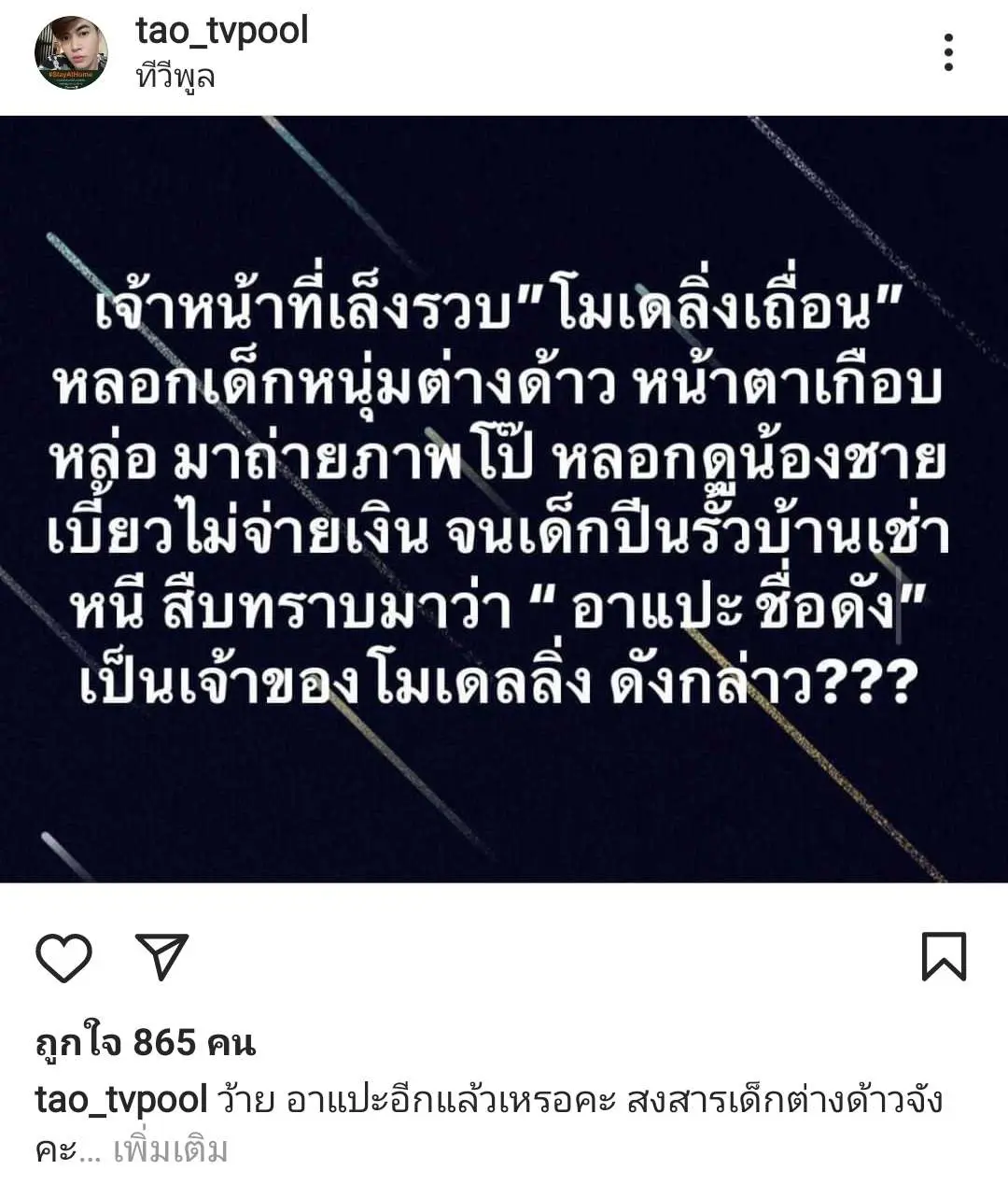Like this post with the heart
The width and height of the screenshot is (1008, 1184).
pyautogui.click(x=63, y=957)
